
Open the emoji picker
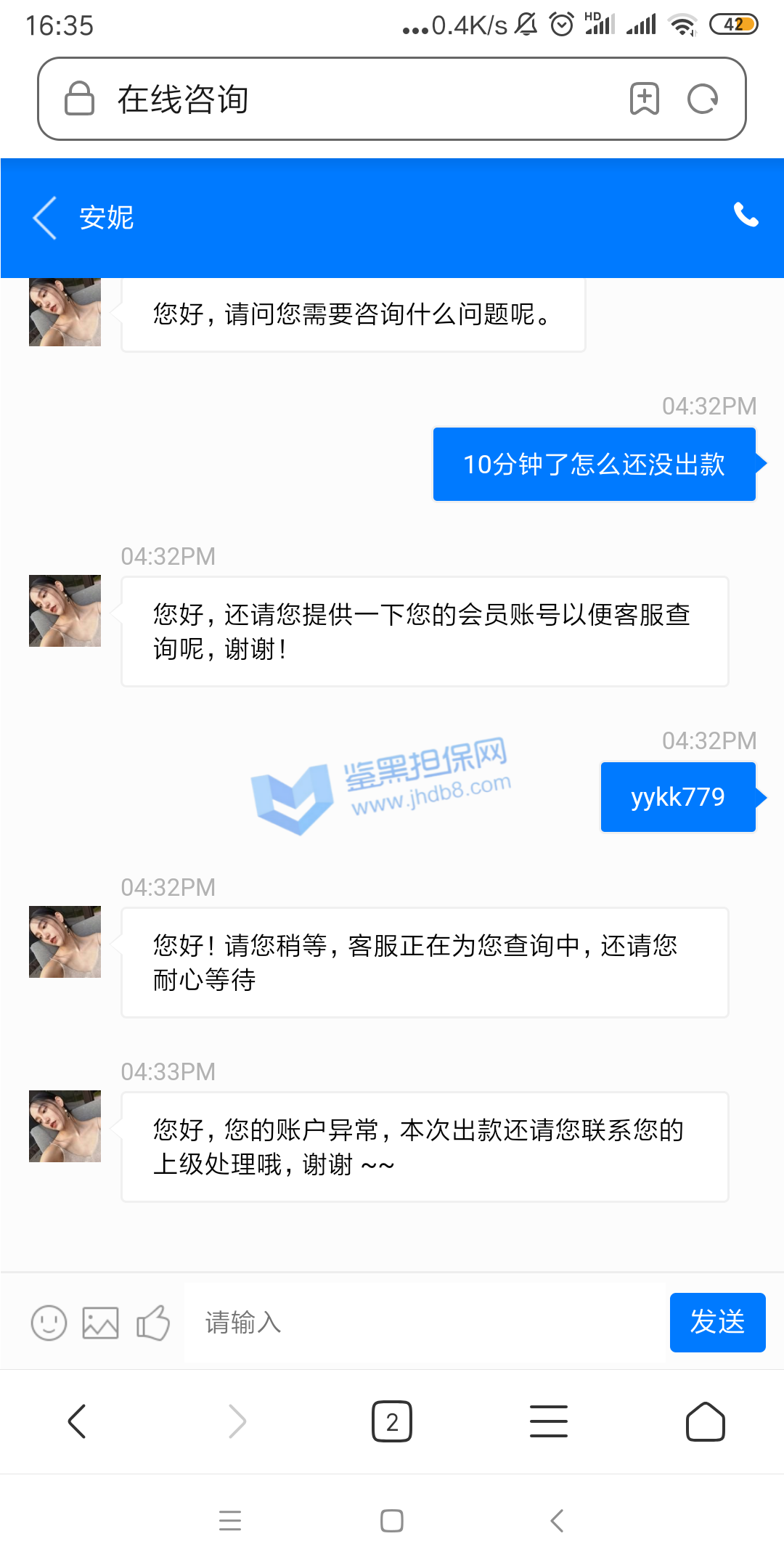tap(49, 1323)
